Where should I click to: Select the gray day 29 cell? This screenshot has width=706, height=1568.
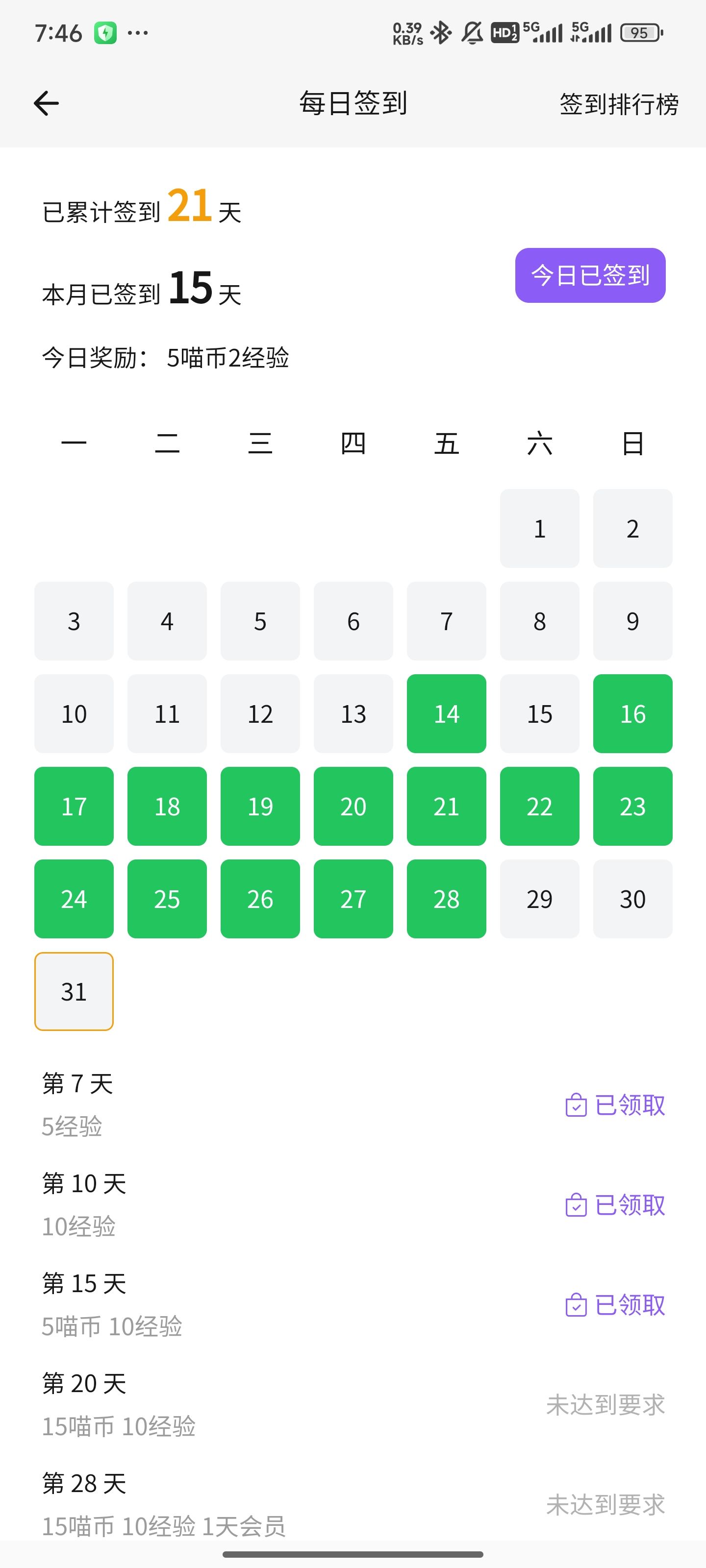pos(539,899)
